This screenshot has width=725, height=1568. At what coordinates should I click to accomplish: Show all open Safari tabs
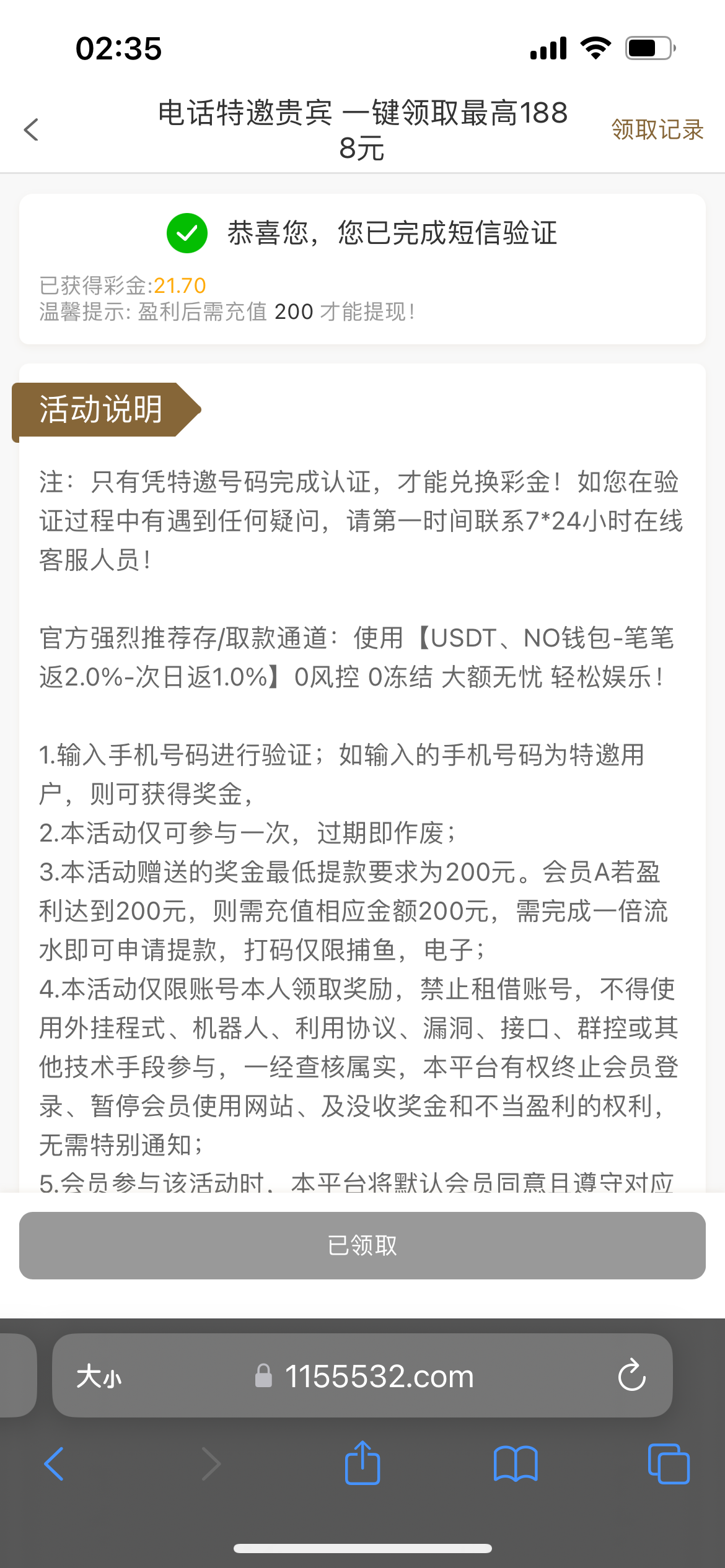pos(668,1464)
